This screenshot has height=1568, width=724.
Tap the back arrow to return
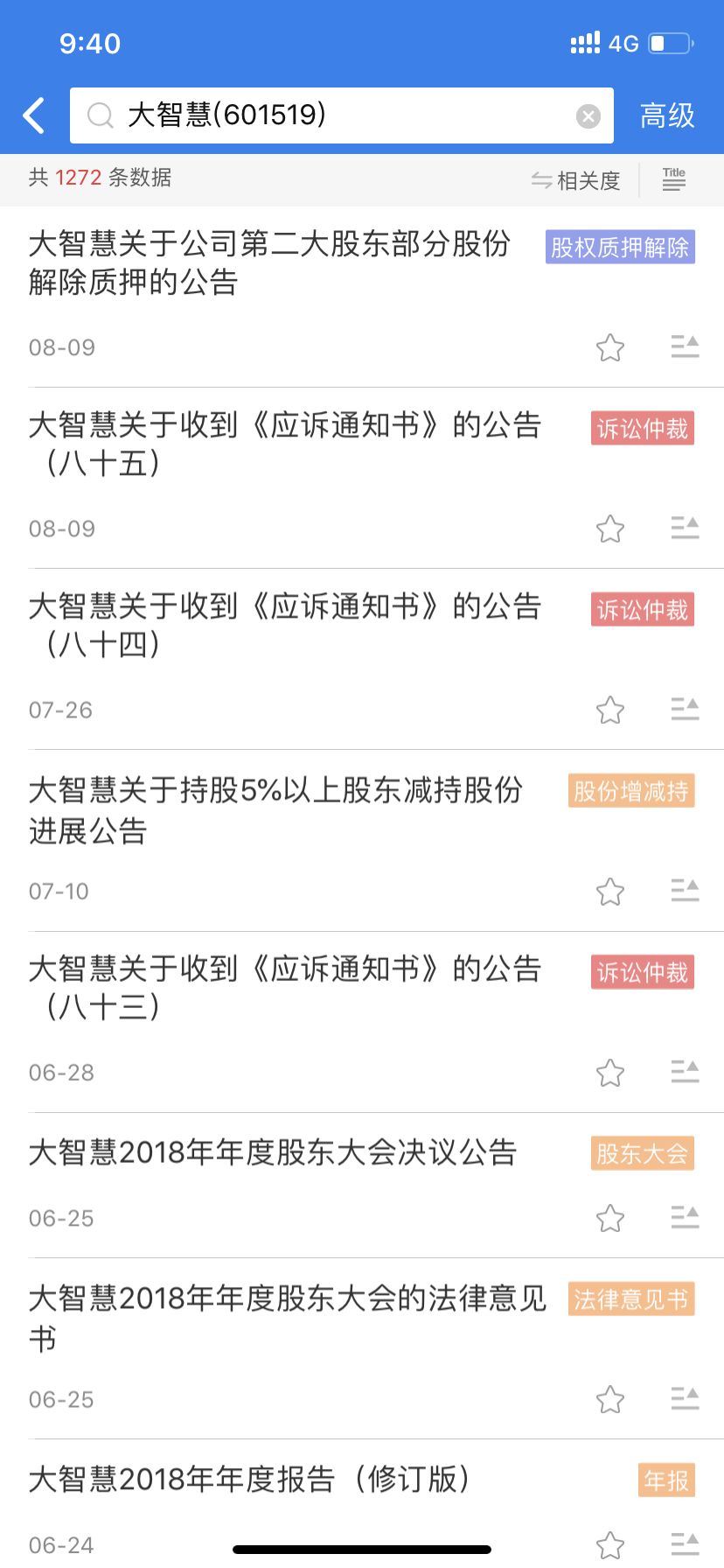(32, 115)
